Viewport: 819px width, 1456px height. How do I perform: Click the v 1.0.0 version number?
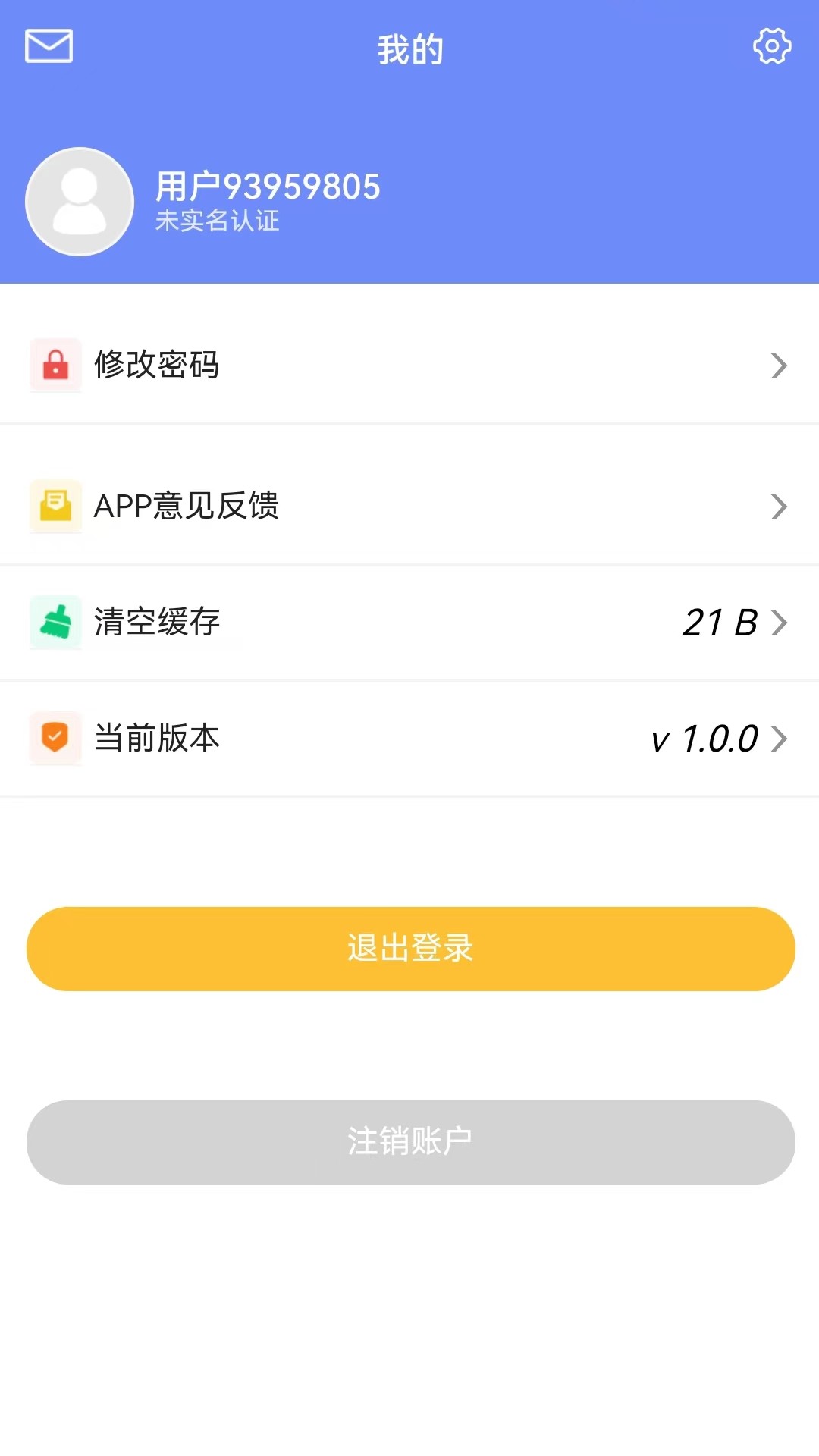pyautogui.click(x=705, y=737)
